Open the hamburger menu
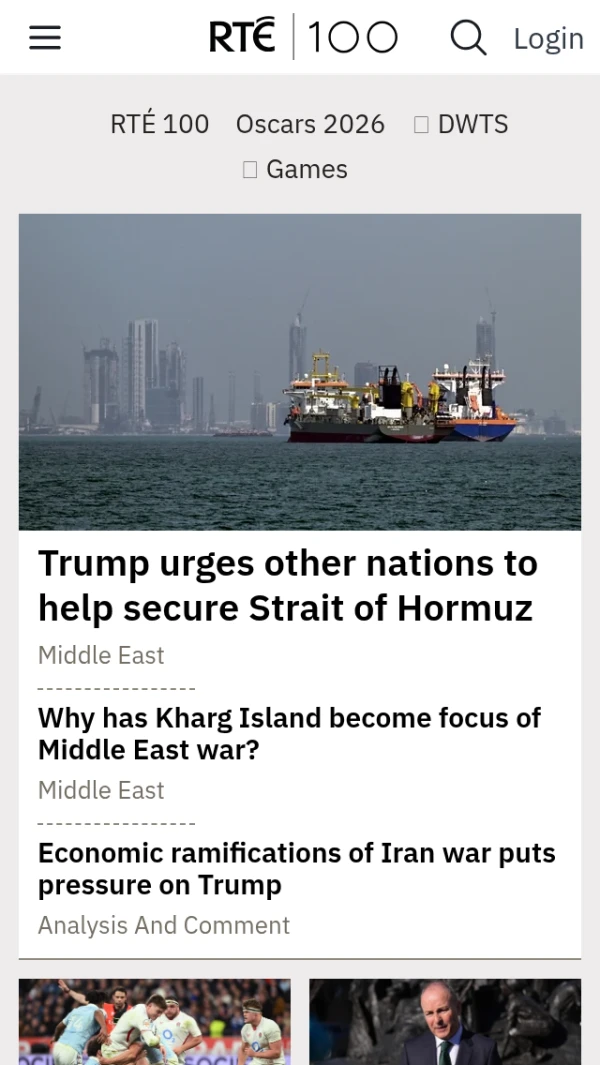 pyautogui.click(x=45, y=38)
